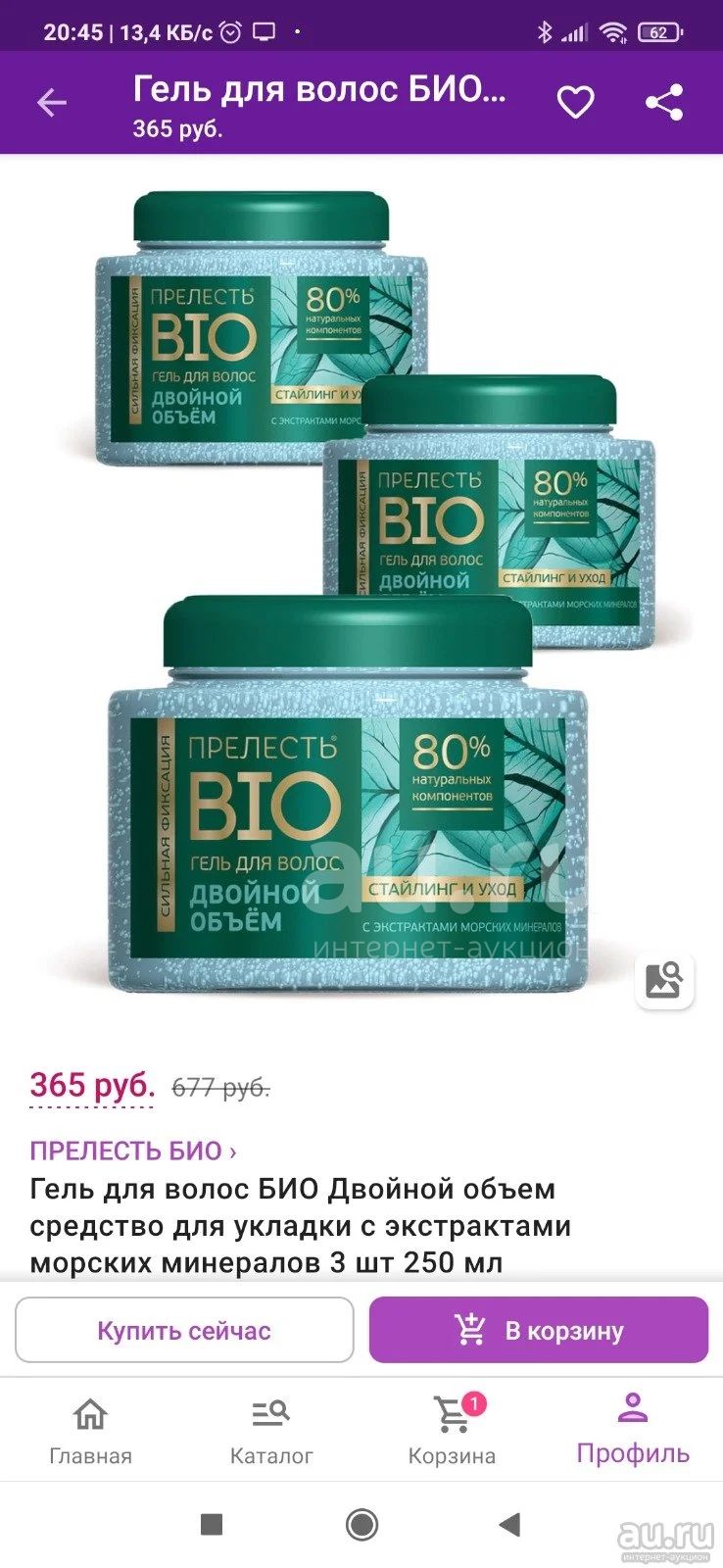Open the Каталог tab
This screenshot has width=723, height=1568.
(271, 1431)
